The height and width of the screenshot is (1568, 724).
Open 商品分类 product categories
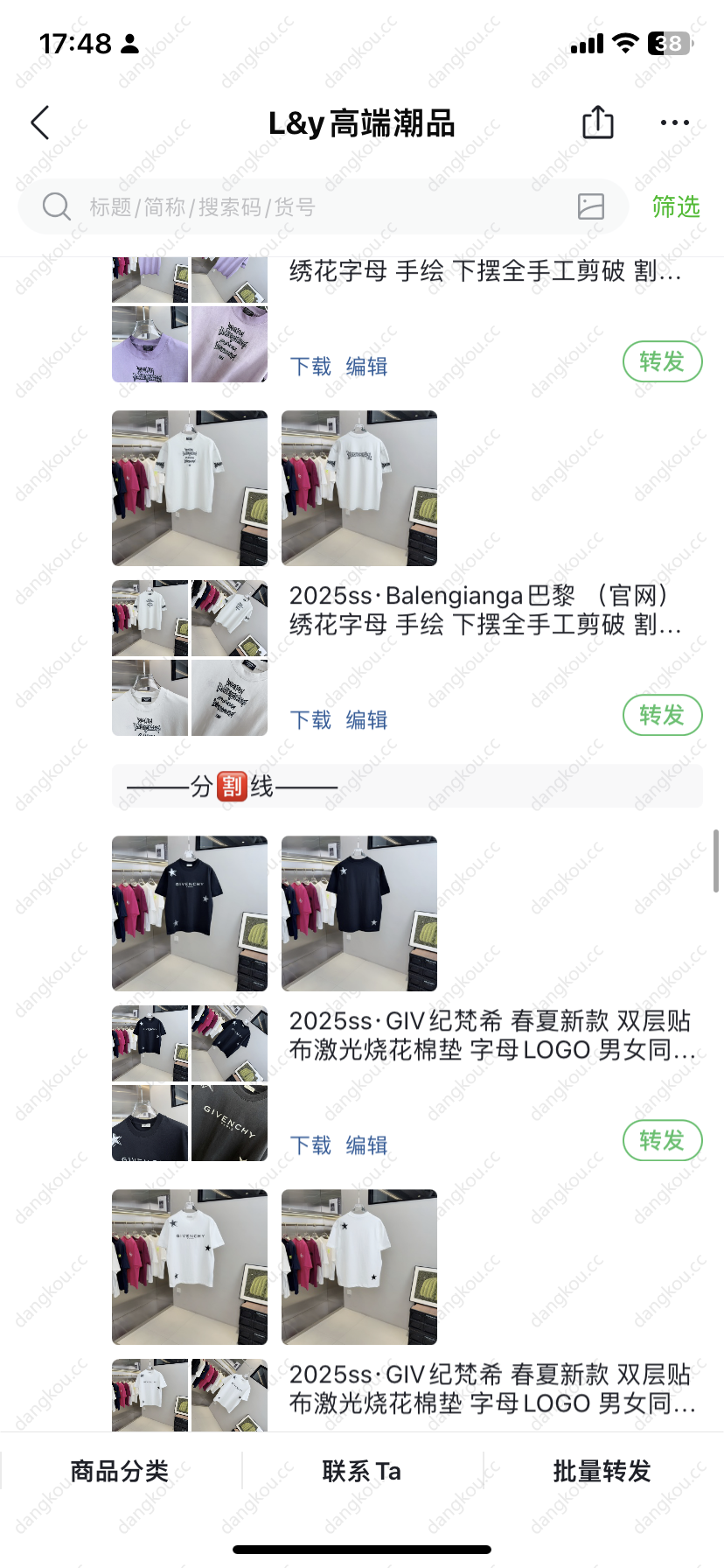coord(120,1471)
